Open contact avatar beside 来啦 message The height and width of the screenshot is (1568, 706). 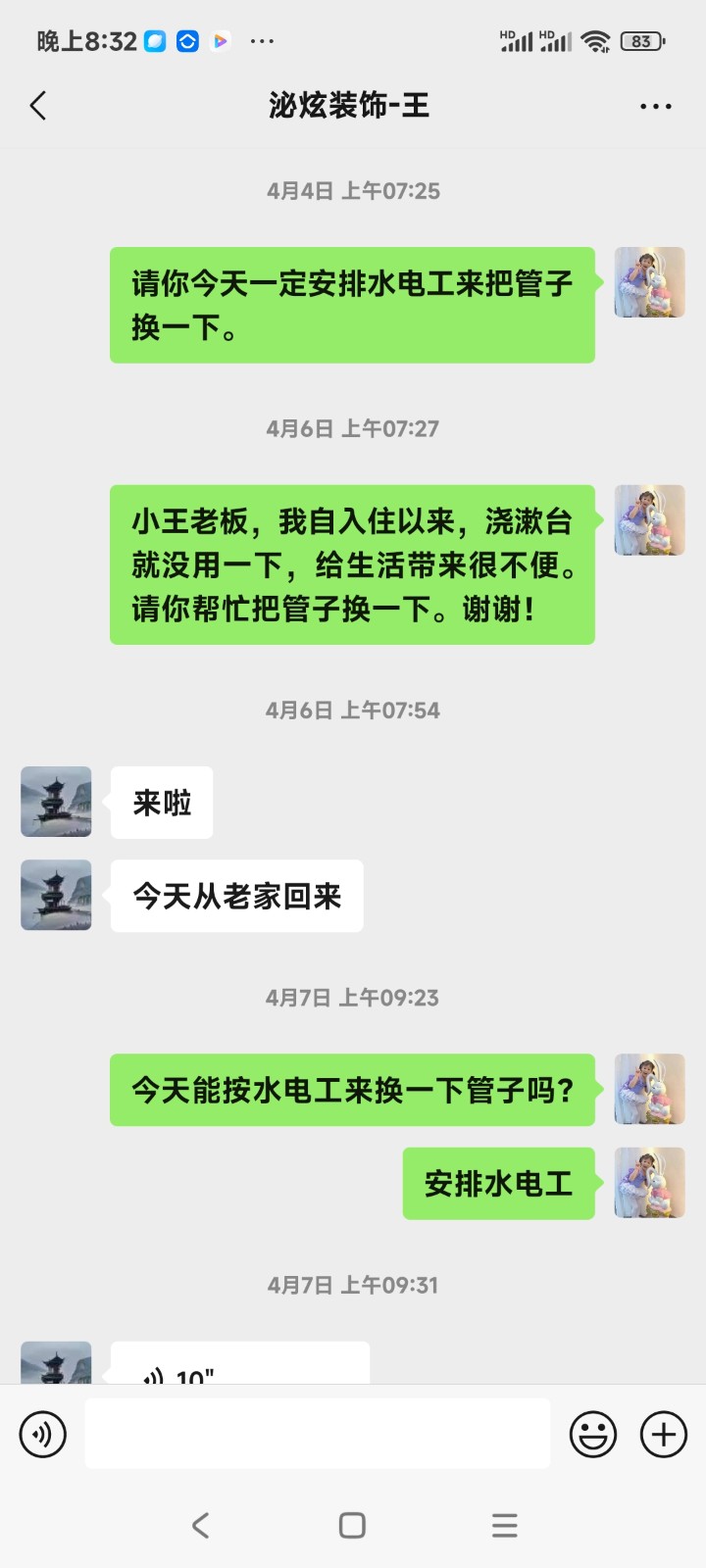coord(56,803)
